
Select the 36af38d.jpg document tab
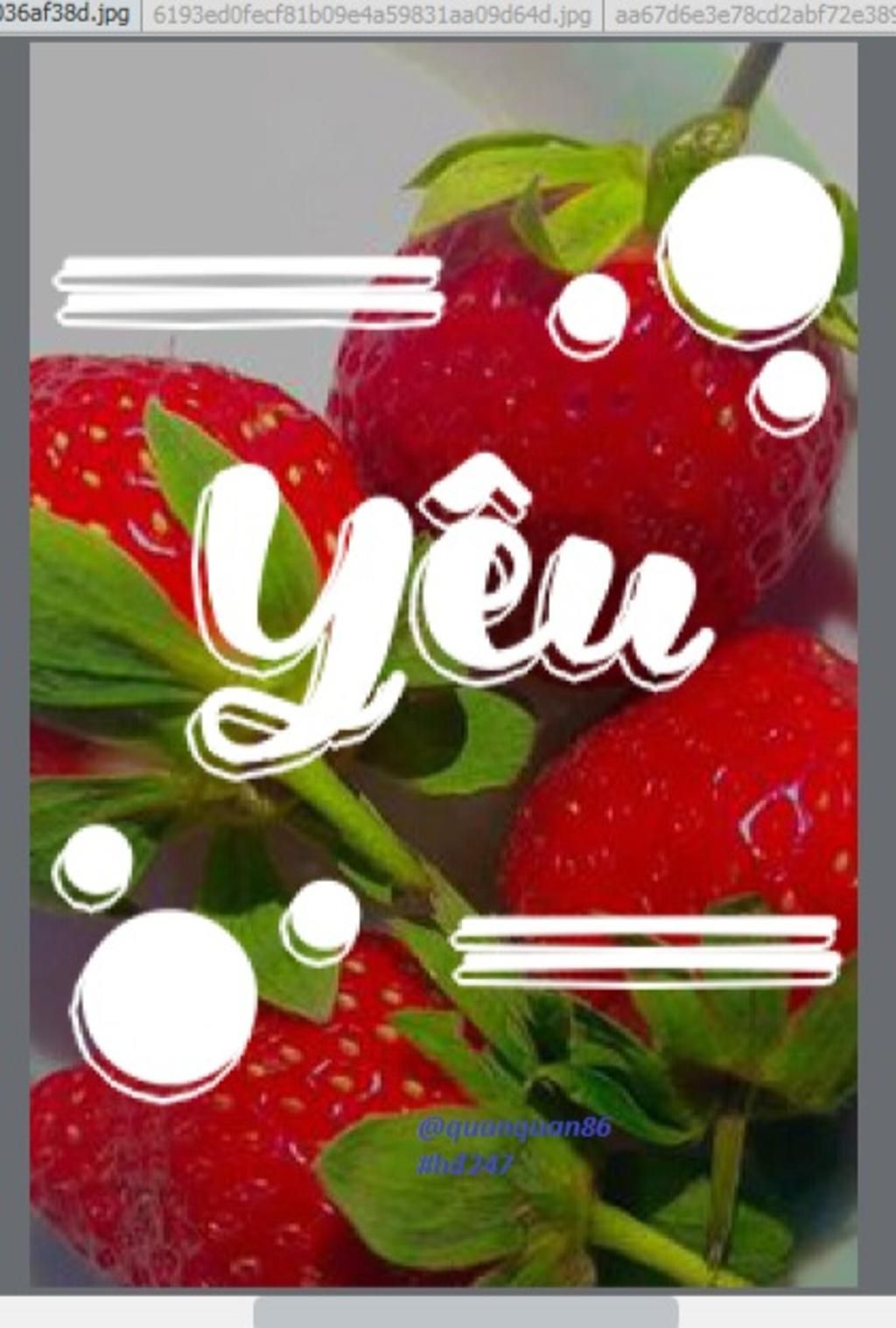pos(66,14)
